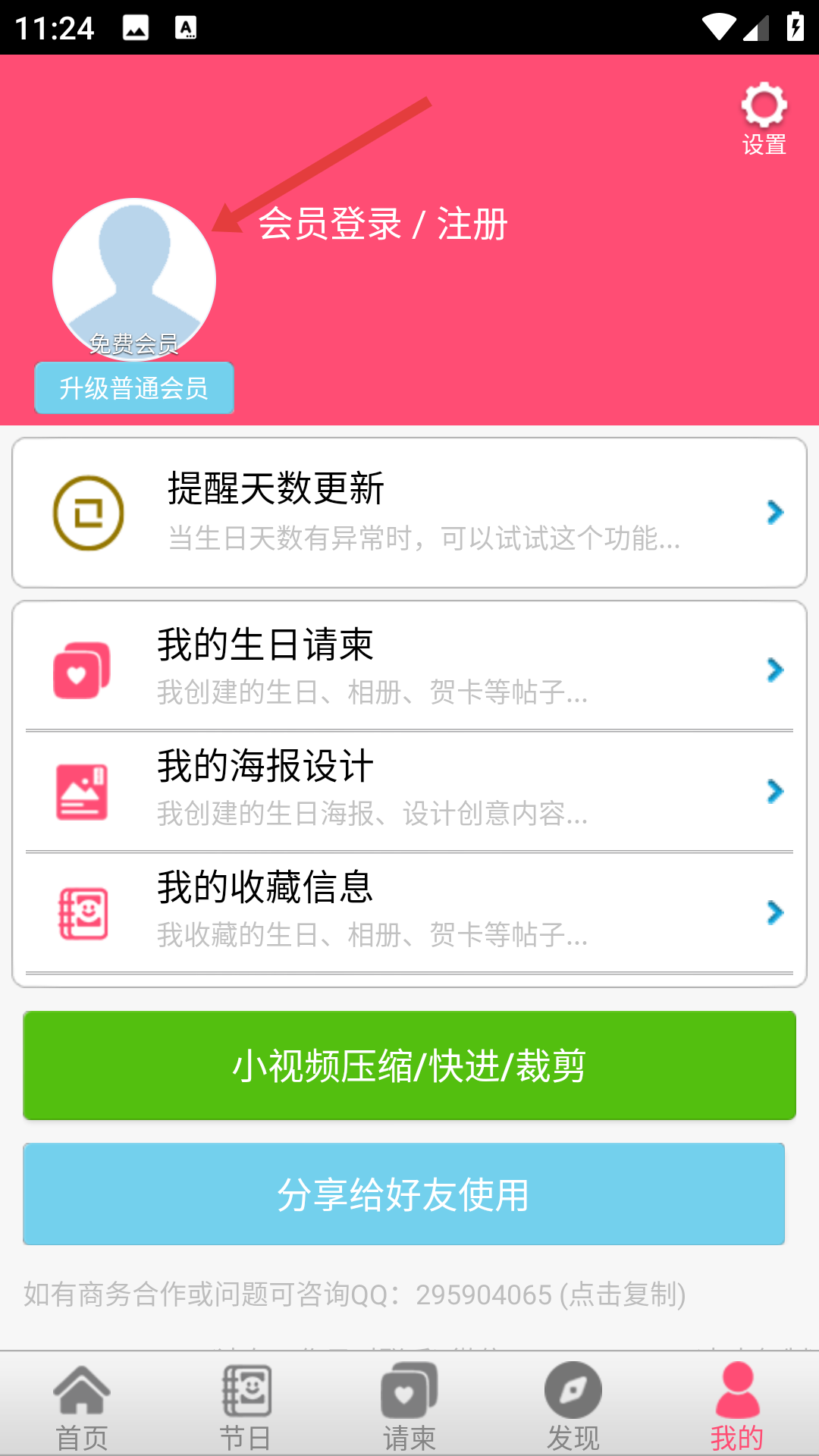This screenshot has height=1456, width=819.
Task: Tap 会员登录 / 注册 to sign in
Action: click(382, 224)
